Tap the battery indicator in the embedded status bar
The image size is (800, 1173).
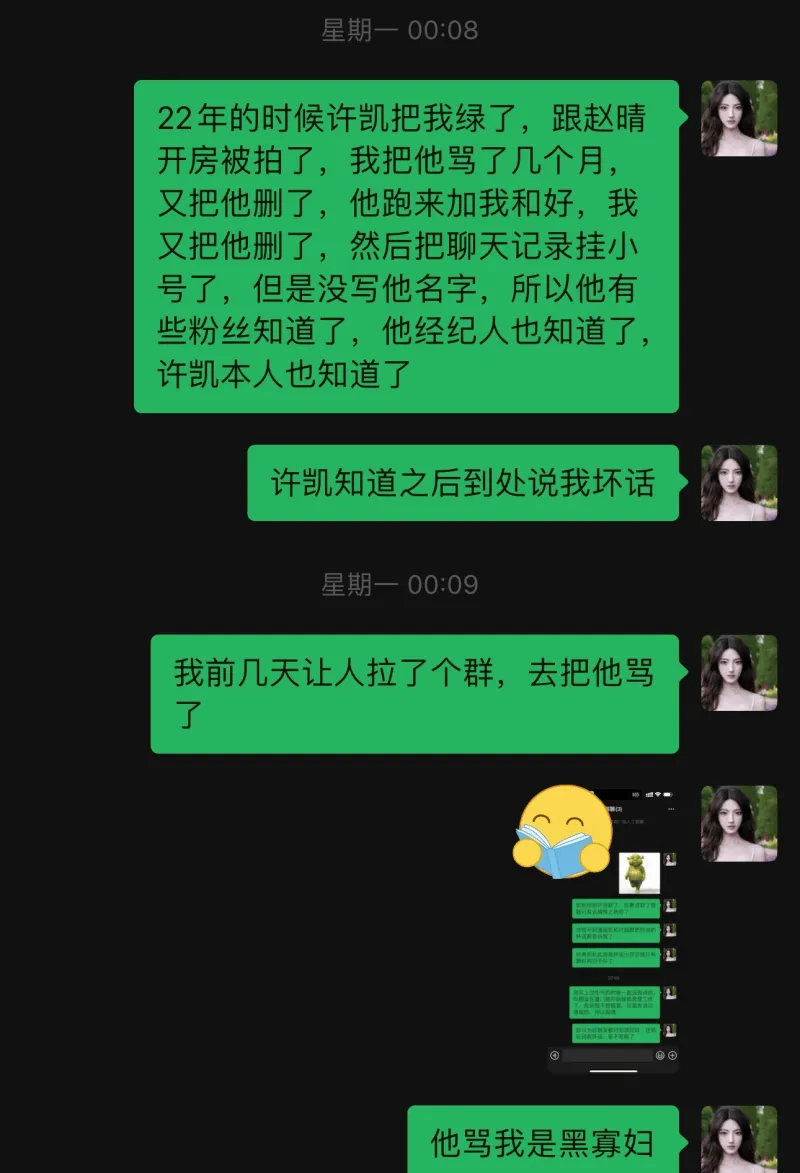(668, 795)
